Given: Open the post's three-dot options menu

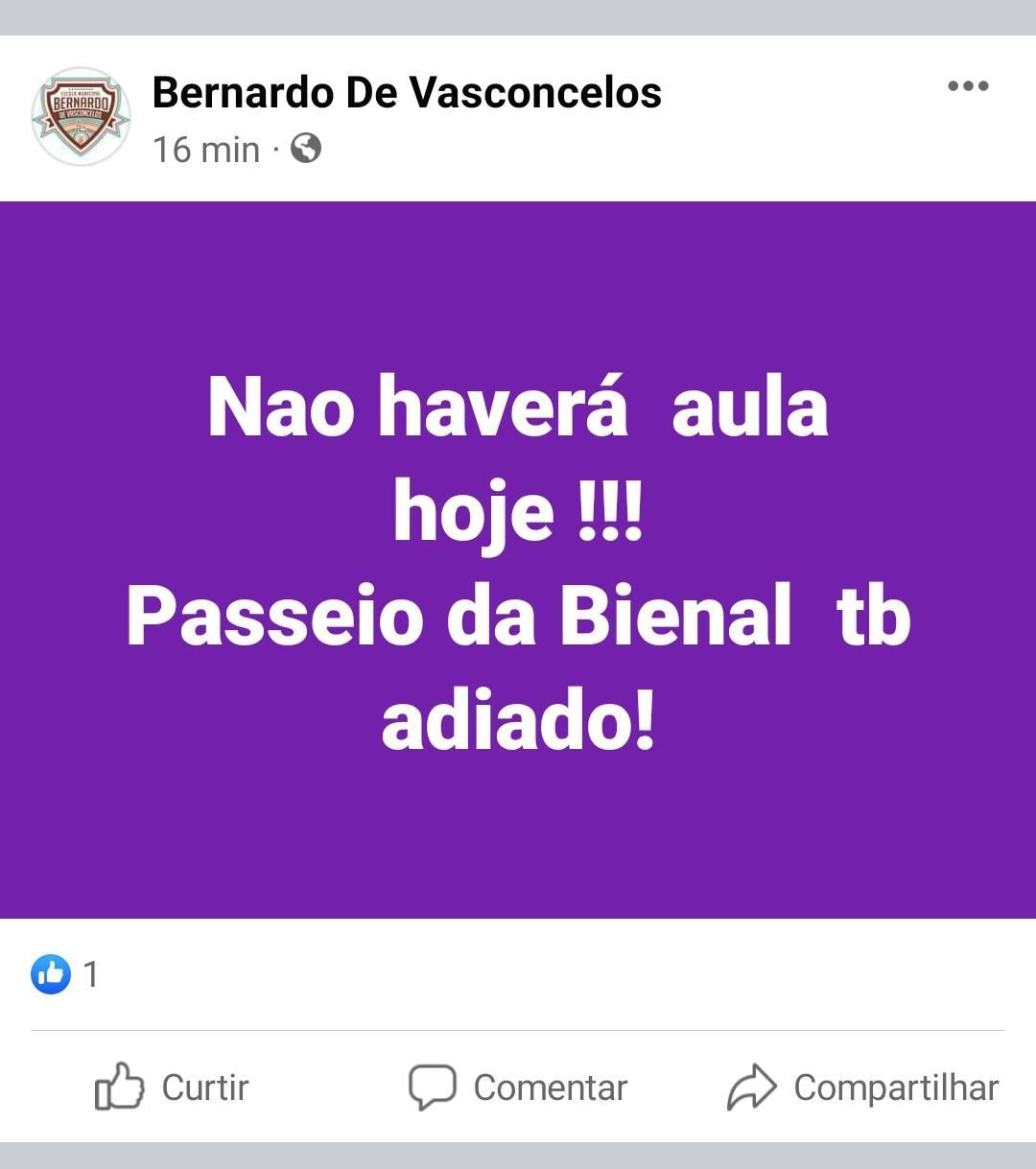Looking at the screenshot, I should pos(967,86).
